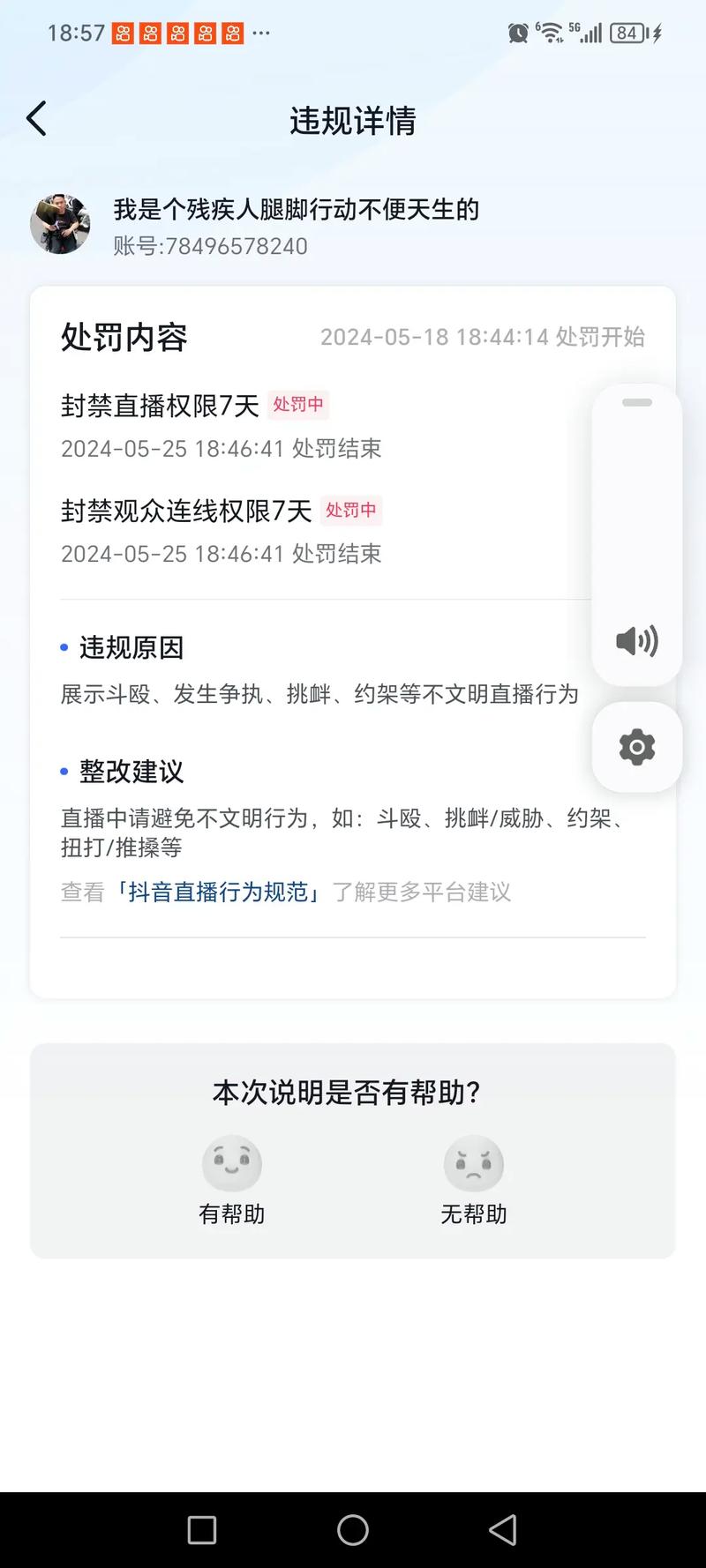Tap the overflow dots in the status bar
This screenshot has width=706, height=1568.
click(x=260, y=35)
